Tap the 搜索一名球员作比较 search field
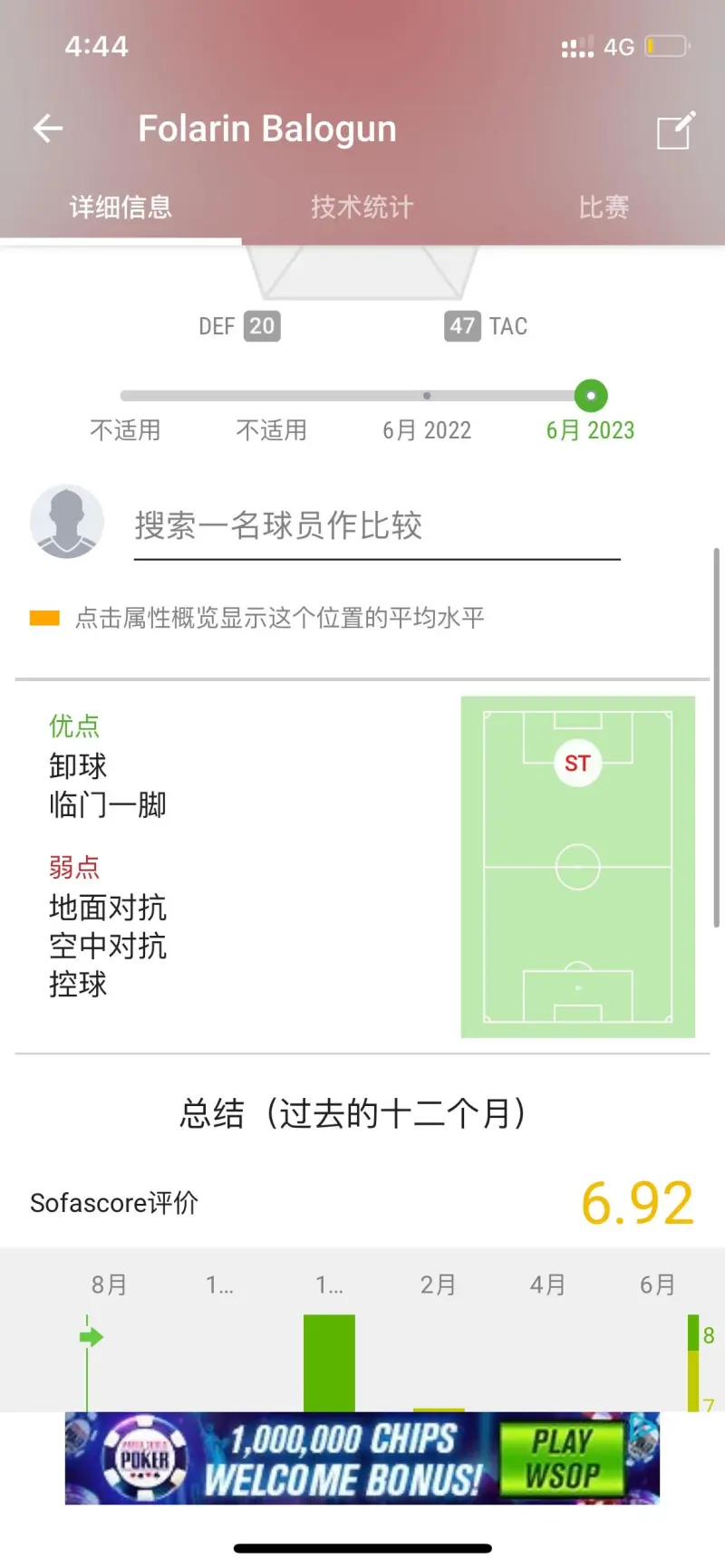Image resolution: width=725 pixels, height=1568 pixels. point(377,526)
